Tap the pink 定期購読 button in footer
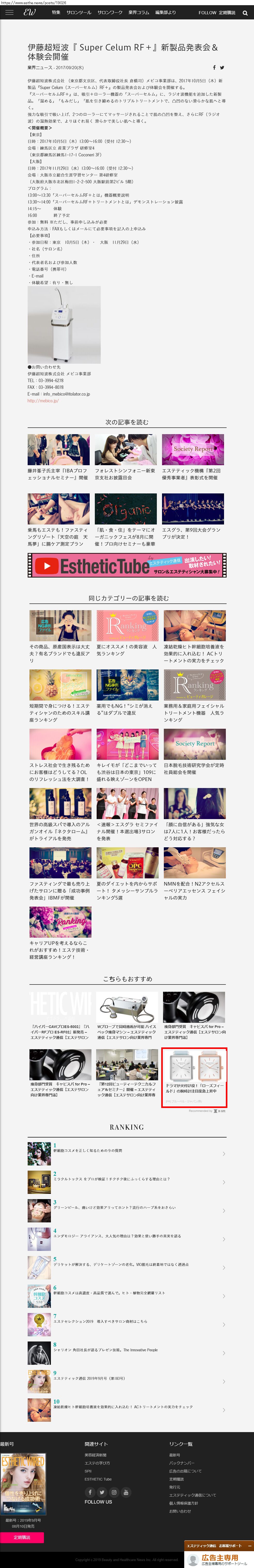The image size is (254, 1568). (22, 1537)
